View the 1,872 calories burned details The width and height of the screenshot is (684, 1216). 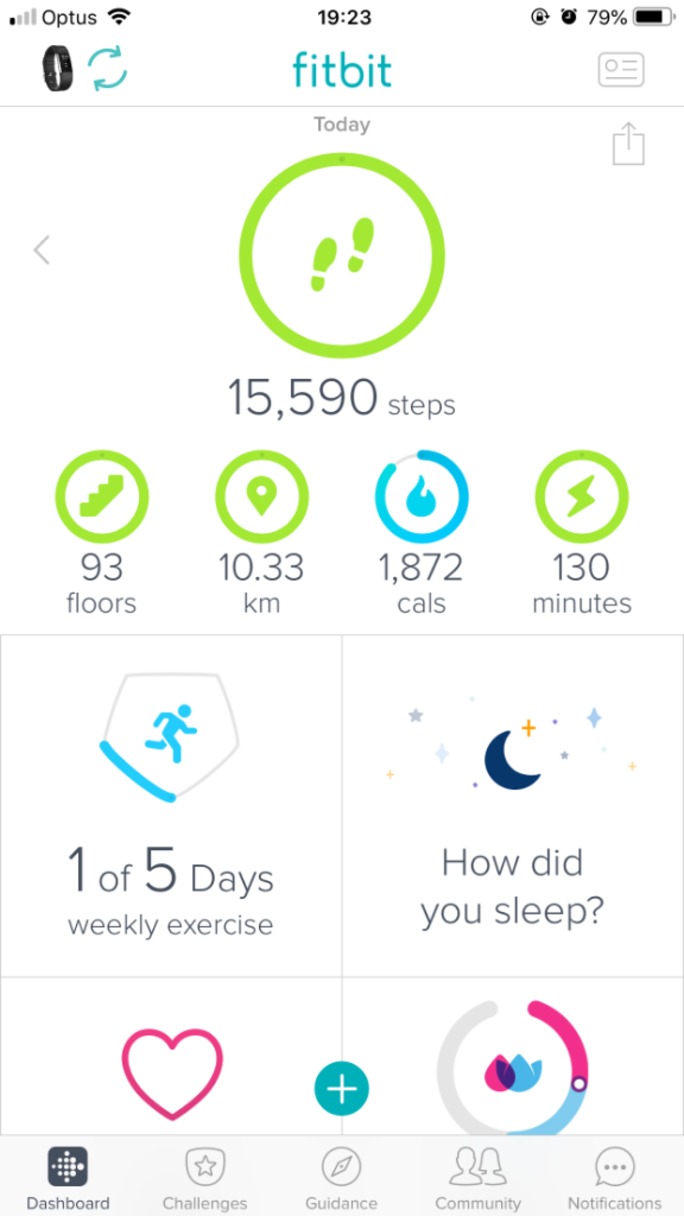[x=421, y=497]
